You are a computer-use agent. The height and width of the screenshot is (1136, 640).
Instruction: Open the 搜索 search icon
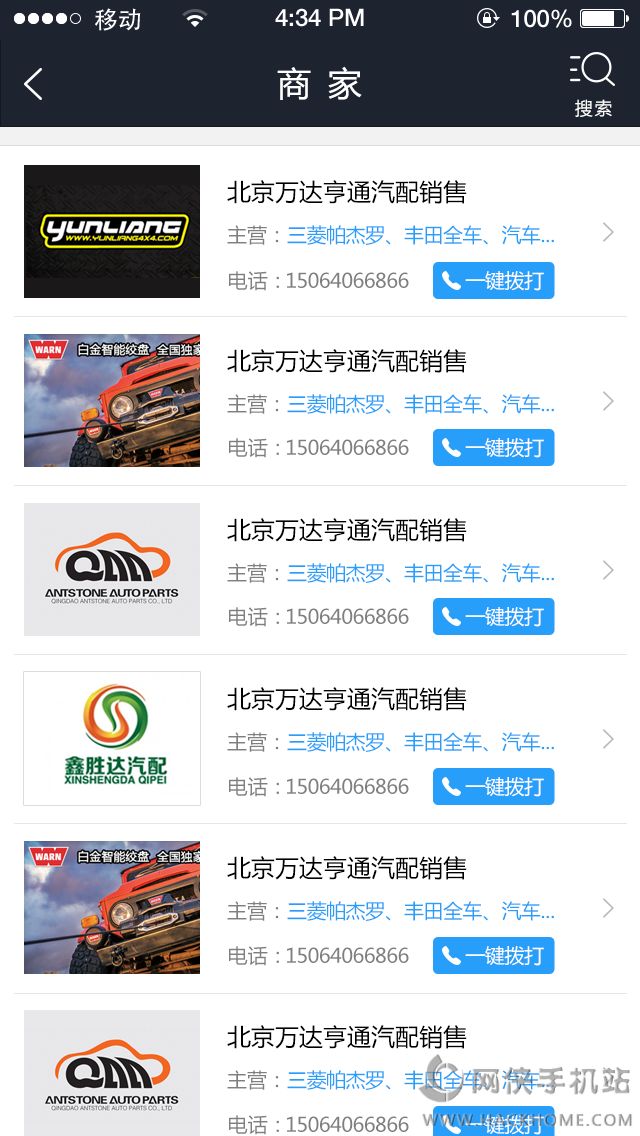point(593,84)
